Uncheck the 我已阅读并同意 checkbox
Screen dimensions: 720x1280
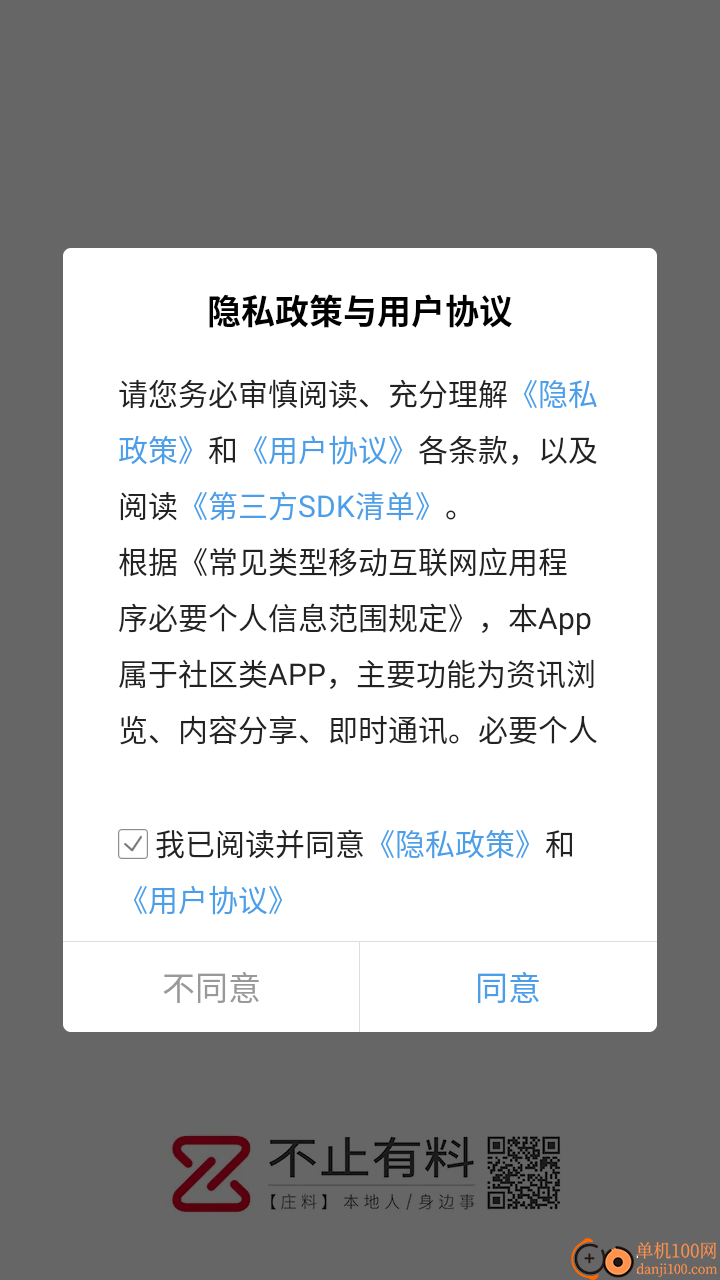pos(133,844)
